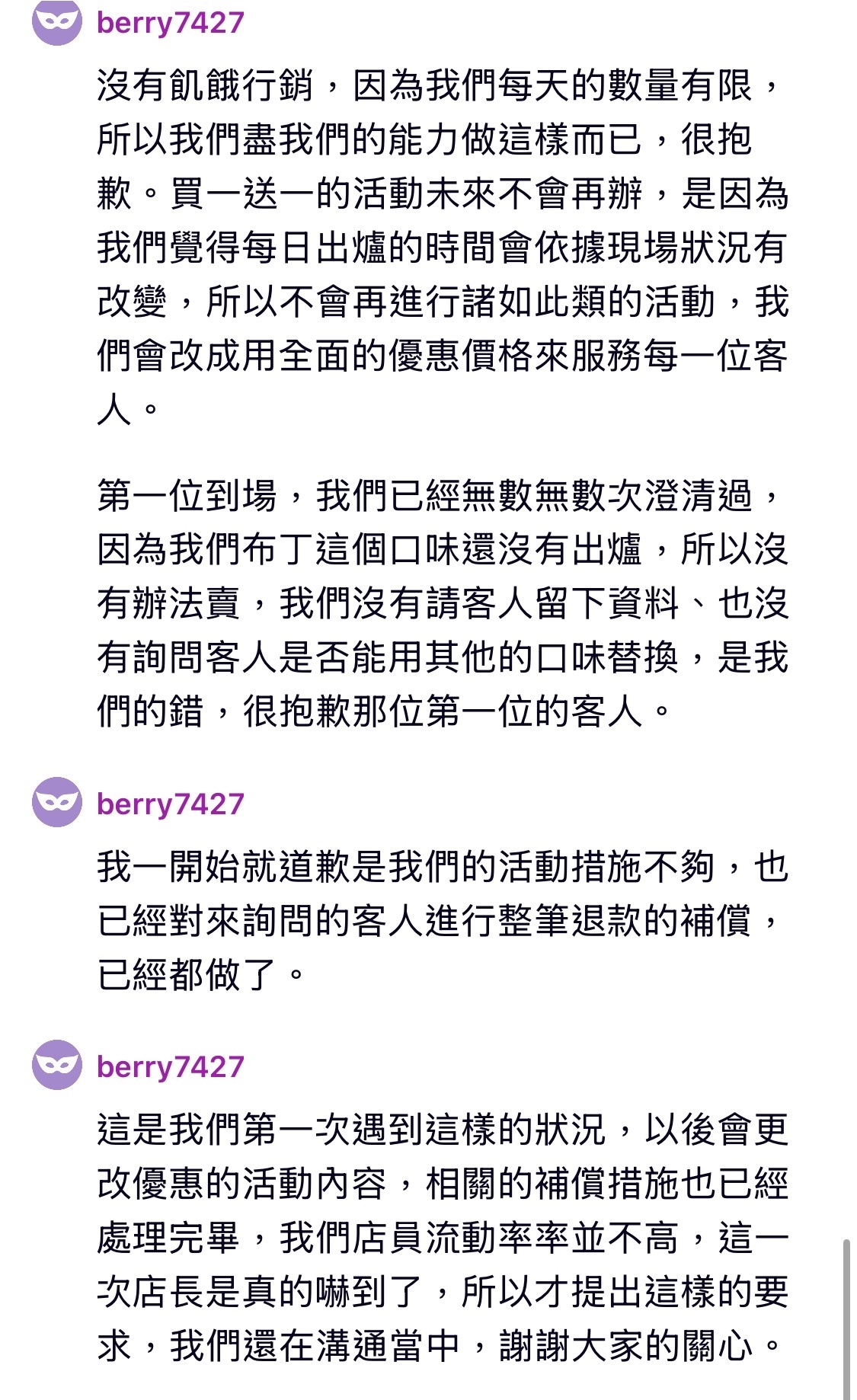Open berry7427's profile above the 沒有飢餓行銷 comment
Viewport: 857px width, 1400px height.
coord(170,23)
